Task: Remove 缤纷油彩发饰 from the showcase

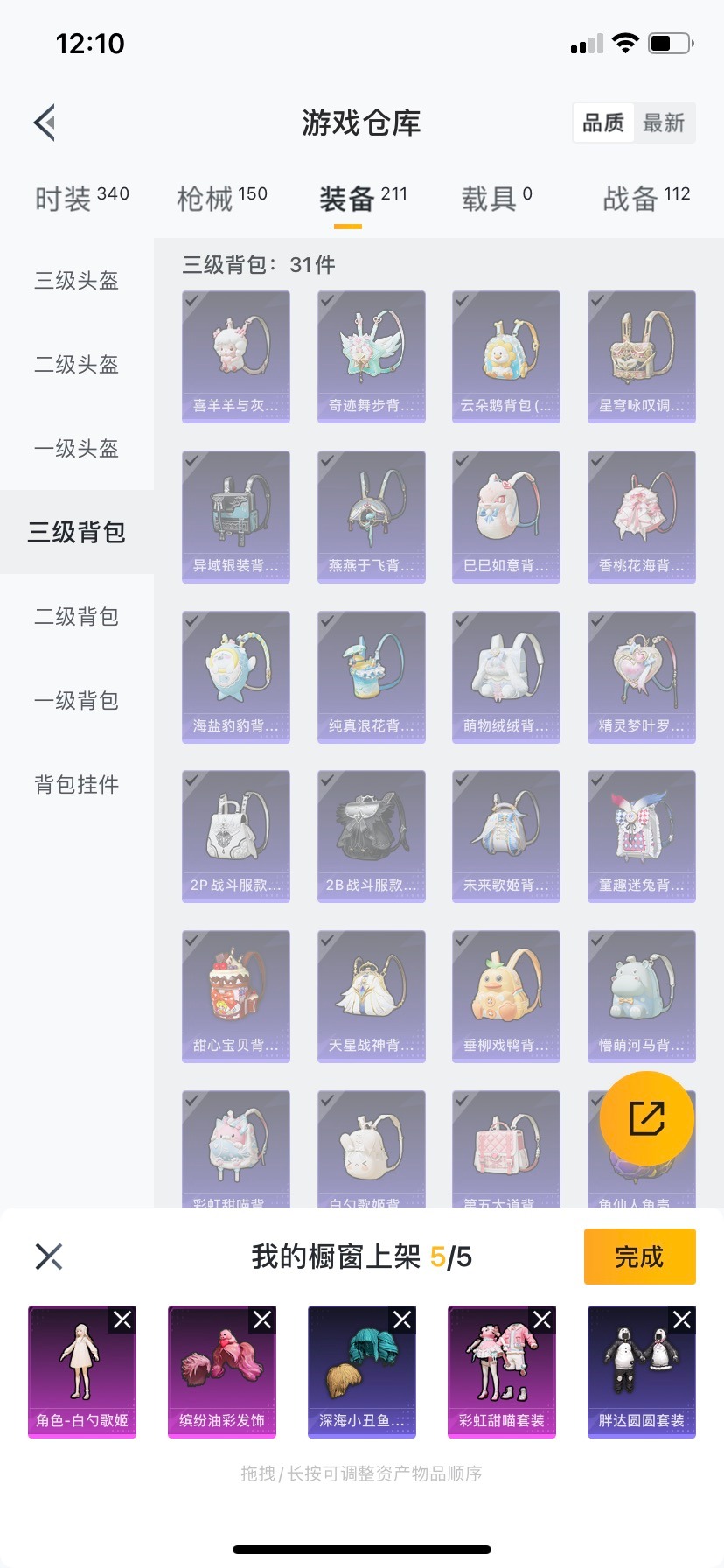Action: click(x=262, y=1319)
